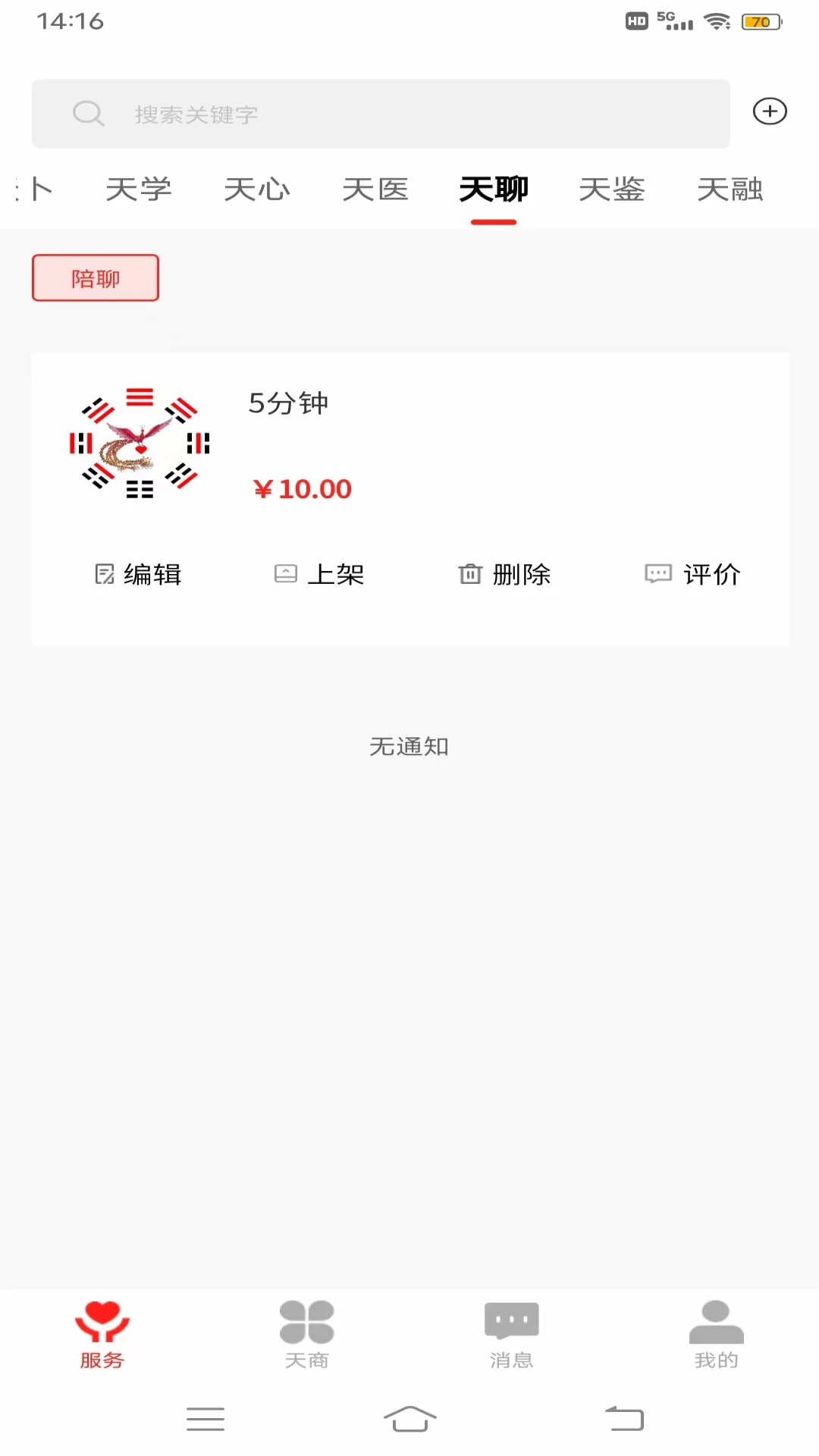Image resolution: width=819 pixels, height=1456 pixels.
Task: Switch to the 天医 tab
Action: pyautogui.click(x=375, y=190)
